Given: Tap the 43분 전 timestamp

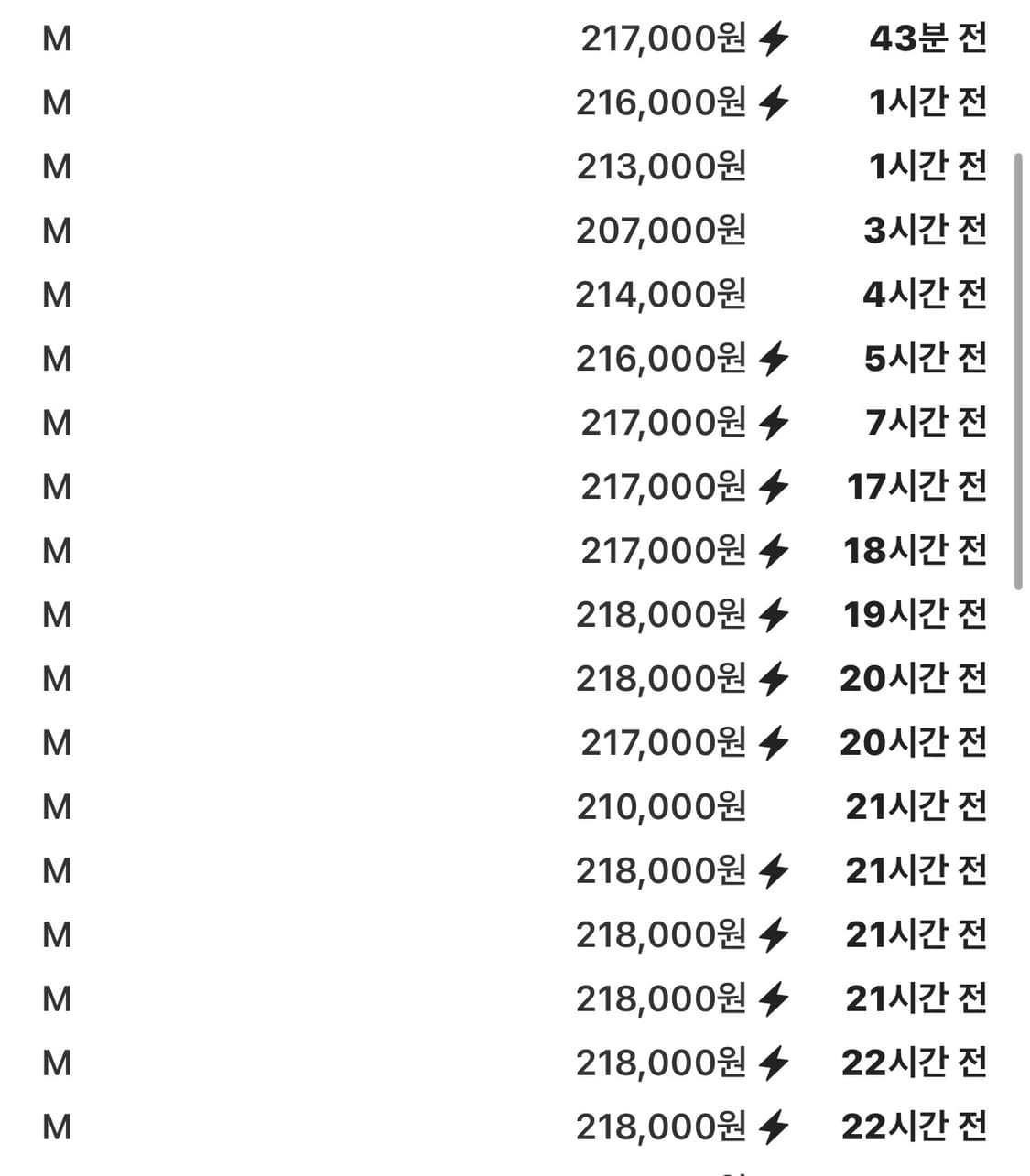Looking at the screenshot, I should click(x=927, y=40).
